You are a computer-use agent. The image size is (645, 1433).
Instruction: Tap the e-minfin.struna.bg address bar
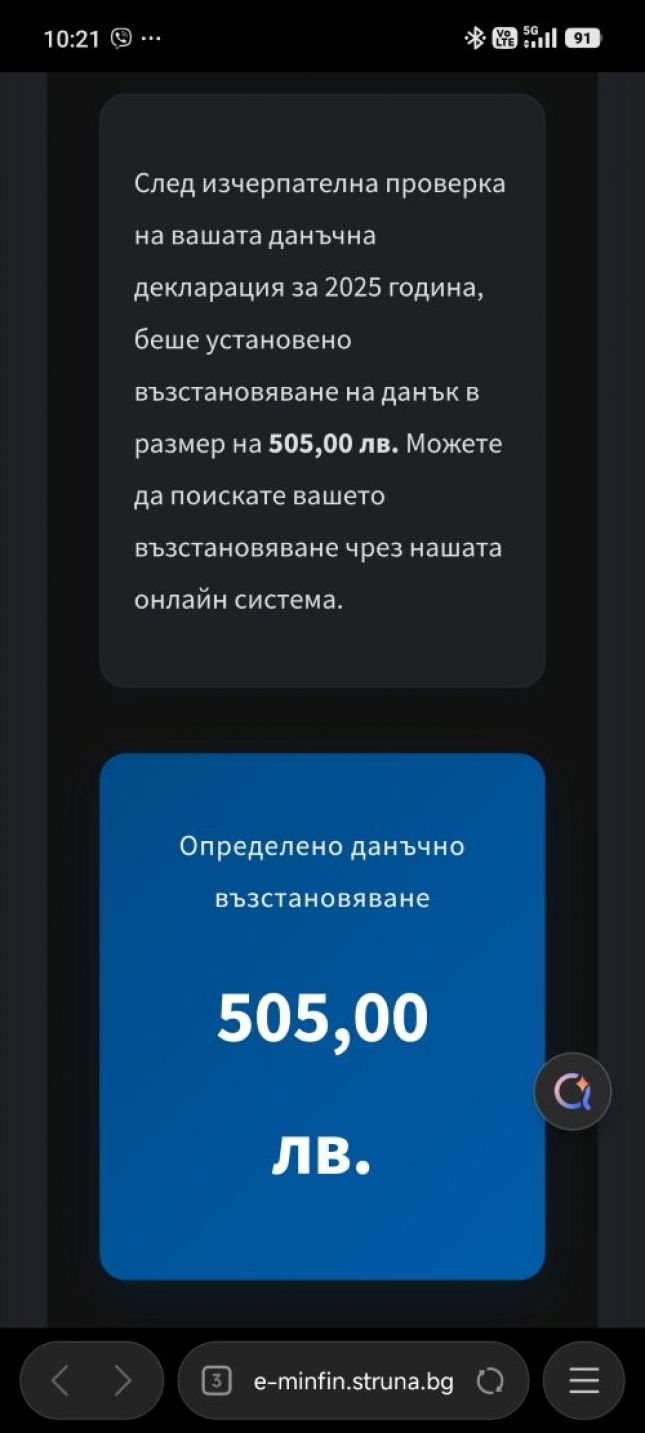(353, 1382)
